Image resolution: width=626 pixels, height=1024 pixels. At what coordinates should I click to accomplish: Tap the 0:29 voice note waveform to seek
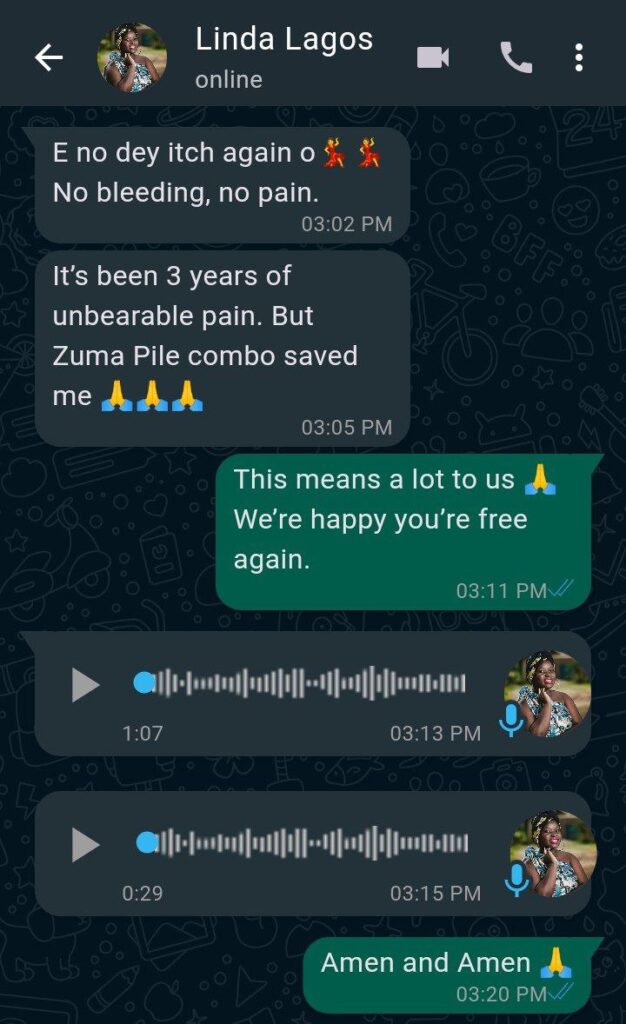point(312,843)
